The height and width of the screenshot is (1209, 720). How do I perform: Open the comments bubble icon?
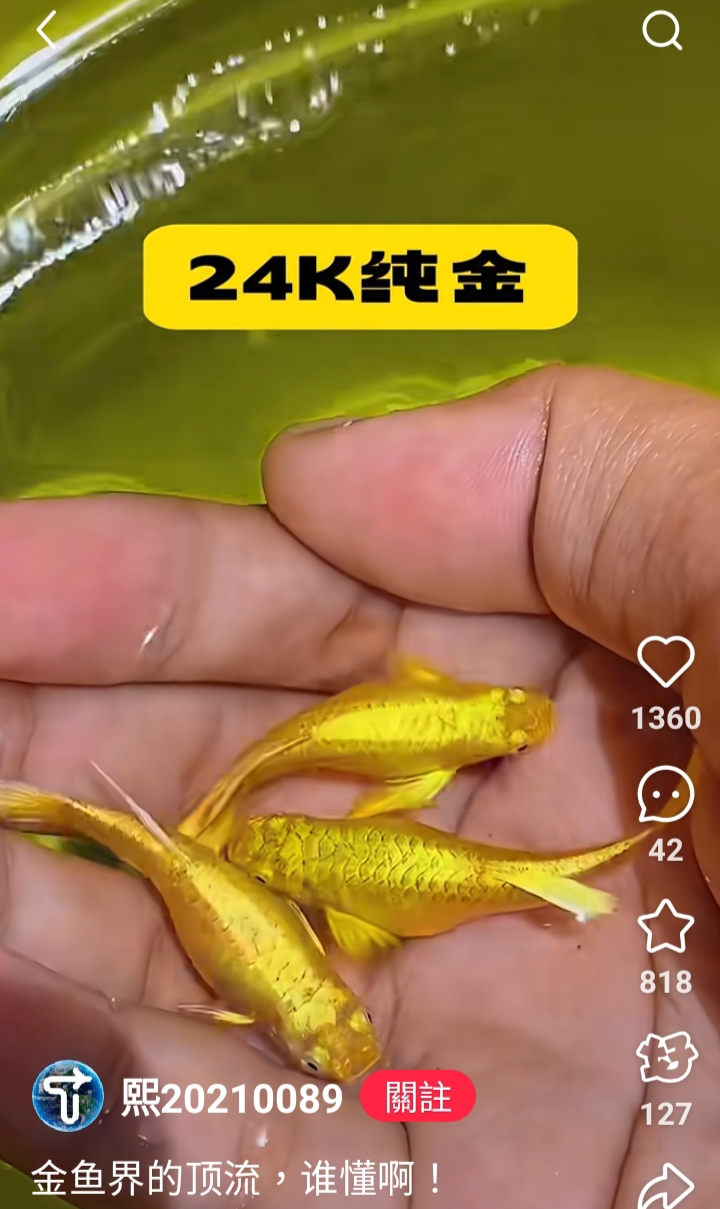click(x=666, y=795)
